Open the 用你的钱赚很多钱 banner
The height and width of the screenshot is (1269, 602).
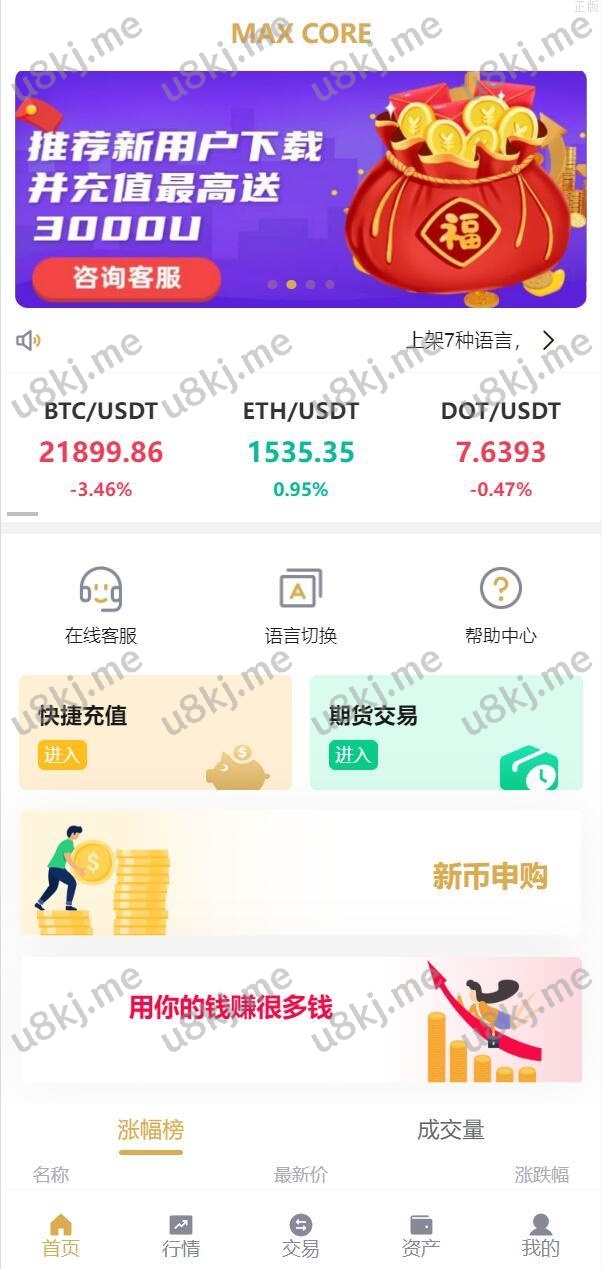point(300,1019)
